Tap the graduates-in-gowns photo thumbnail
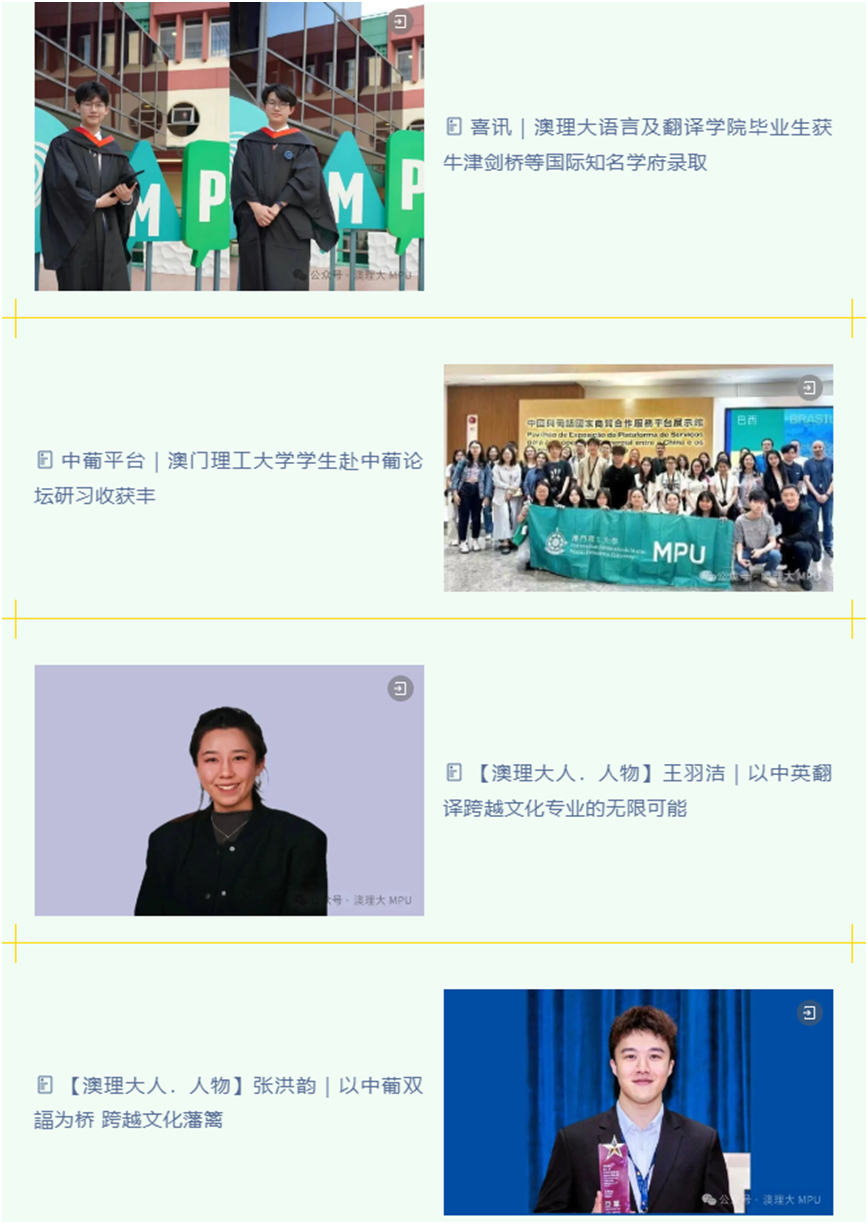Viewport: 868px width, 1224px height. [229, 147]
